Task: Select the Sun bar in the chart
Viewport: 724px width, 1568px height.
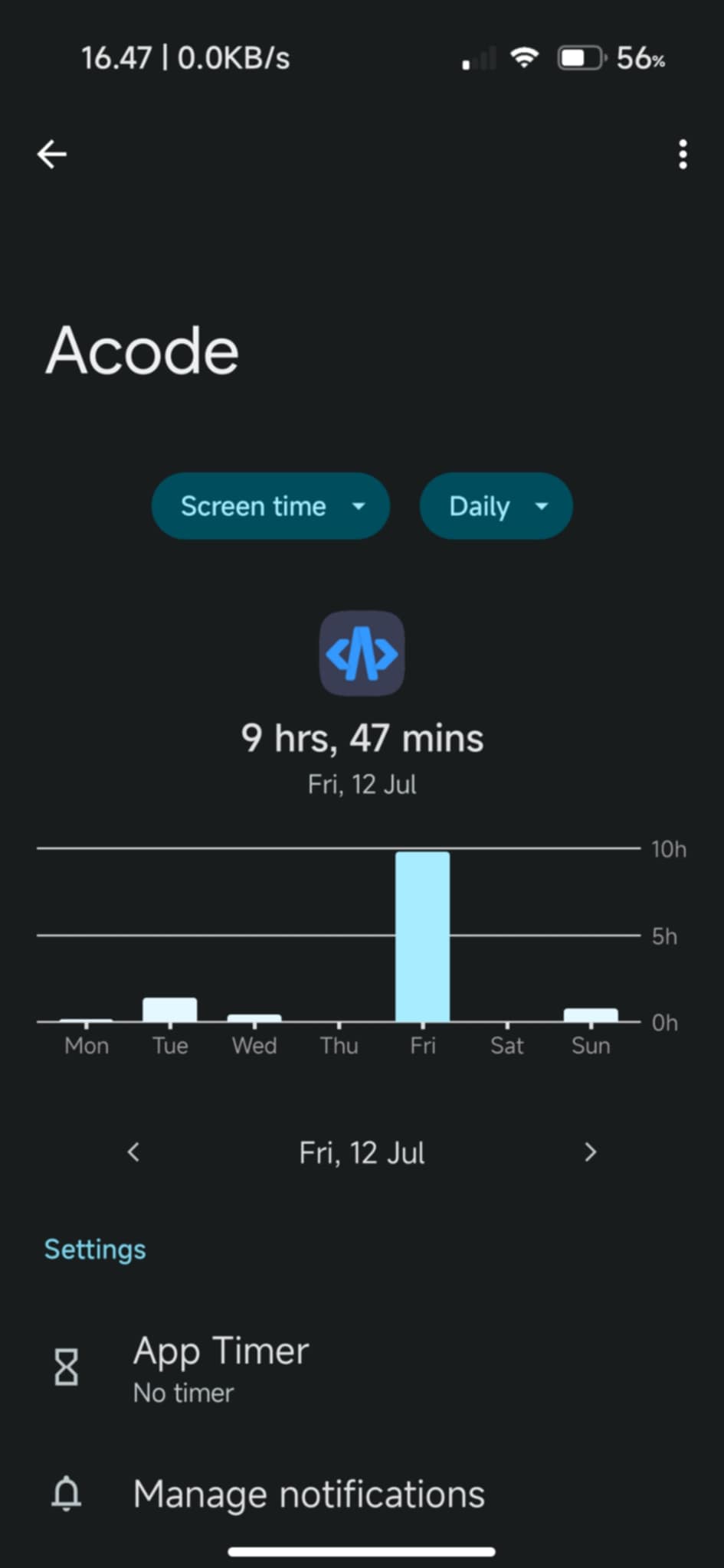Action: (x=591, y=1014)
